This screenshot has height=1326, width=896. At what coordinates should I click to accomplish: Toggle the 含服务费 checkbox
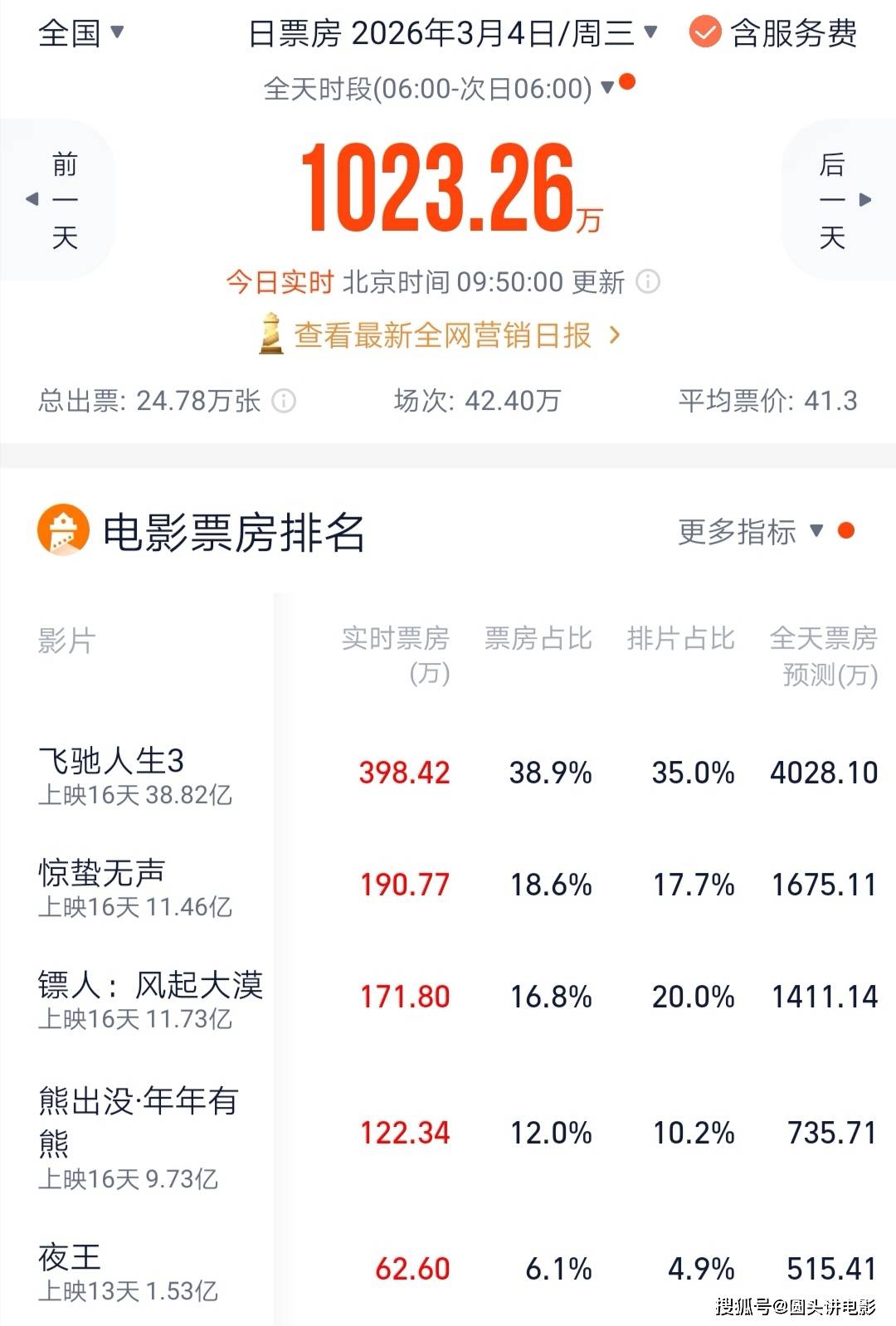[x=705, y=33]
